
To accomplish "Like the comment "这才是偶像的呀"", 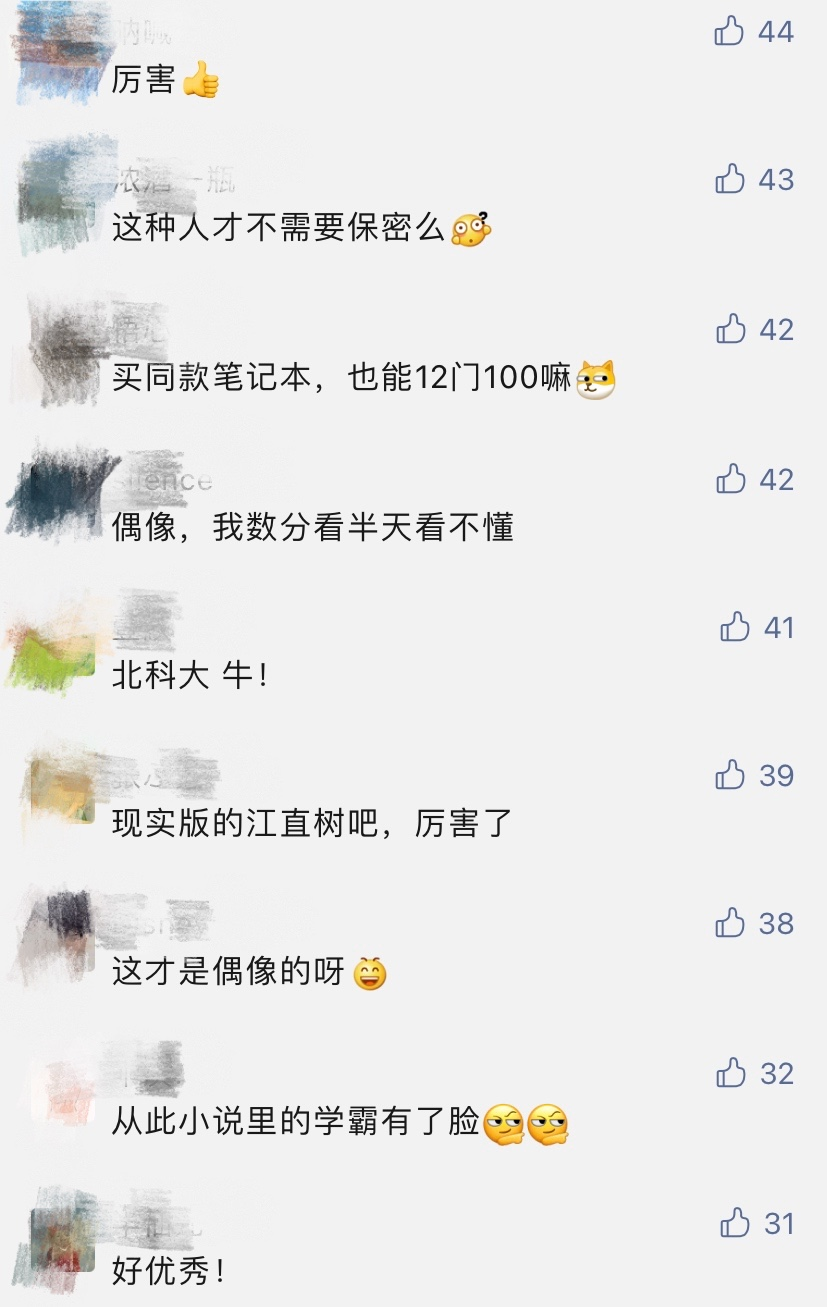I will click(731, 923).
